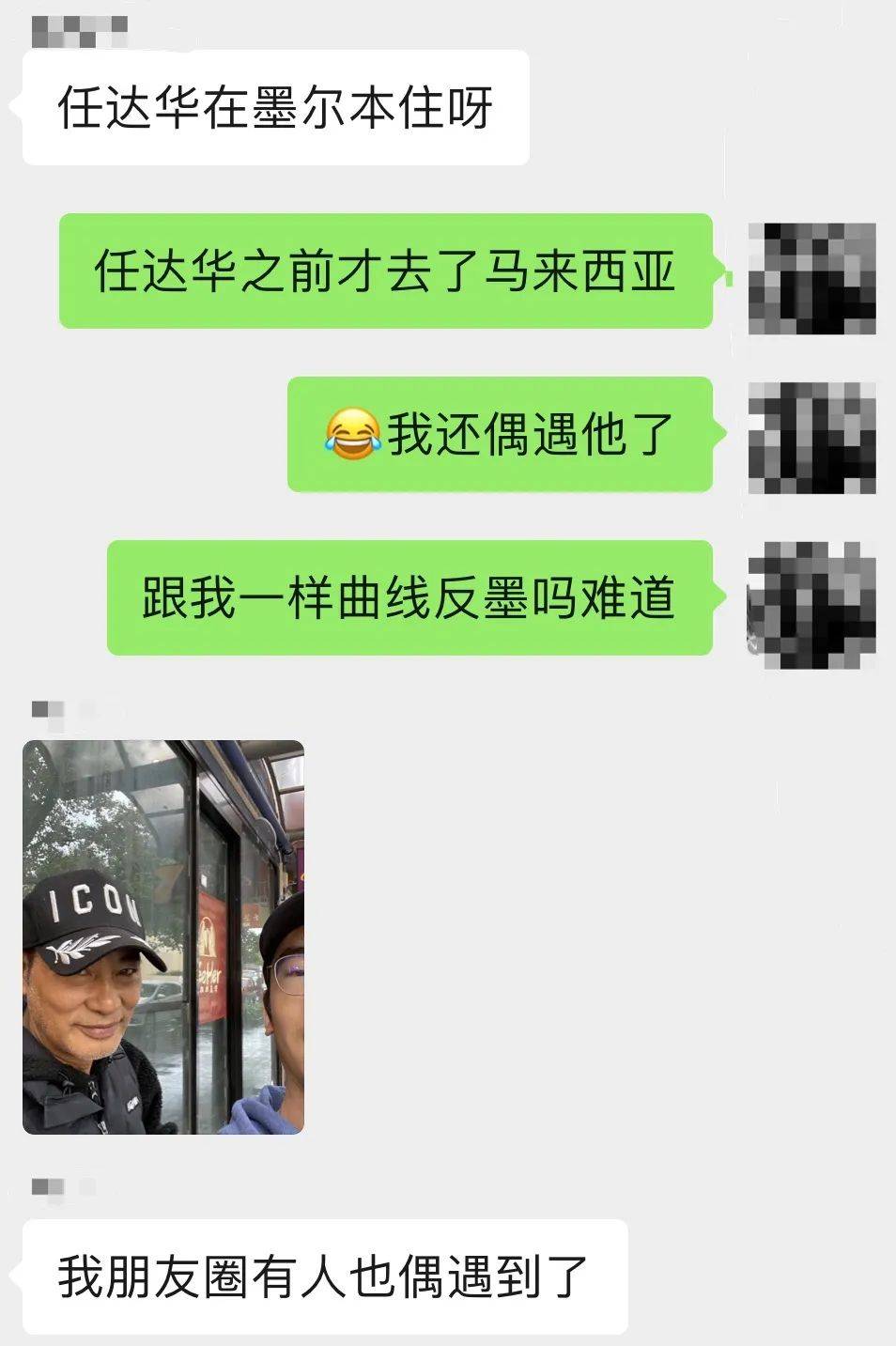
Task: Open sender avatar next to 我还偶遇他了
Action: pyautogui.click(x=811, y=438)
